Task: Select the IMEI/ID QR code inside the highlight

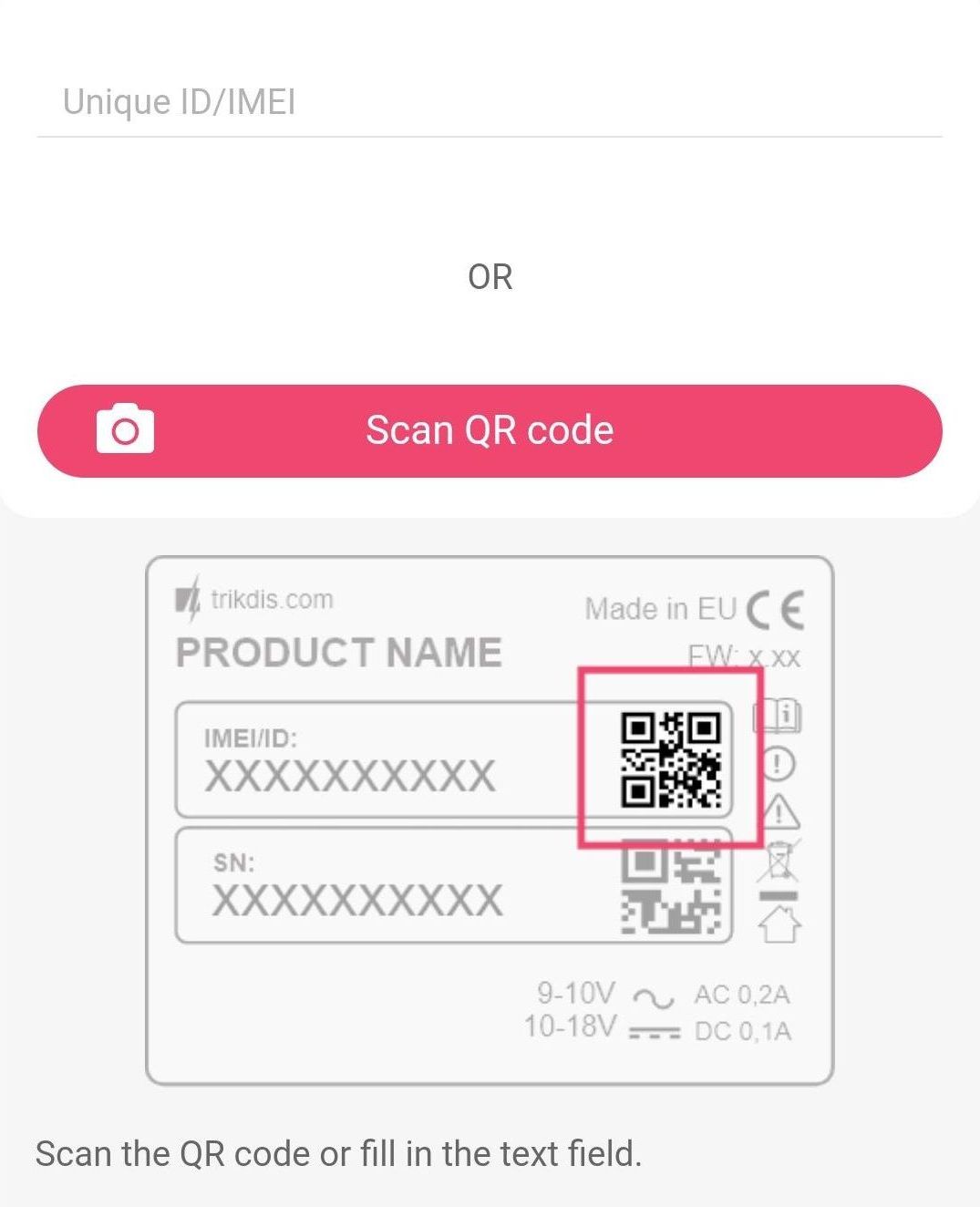Action: click(671, 760)
